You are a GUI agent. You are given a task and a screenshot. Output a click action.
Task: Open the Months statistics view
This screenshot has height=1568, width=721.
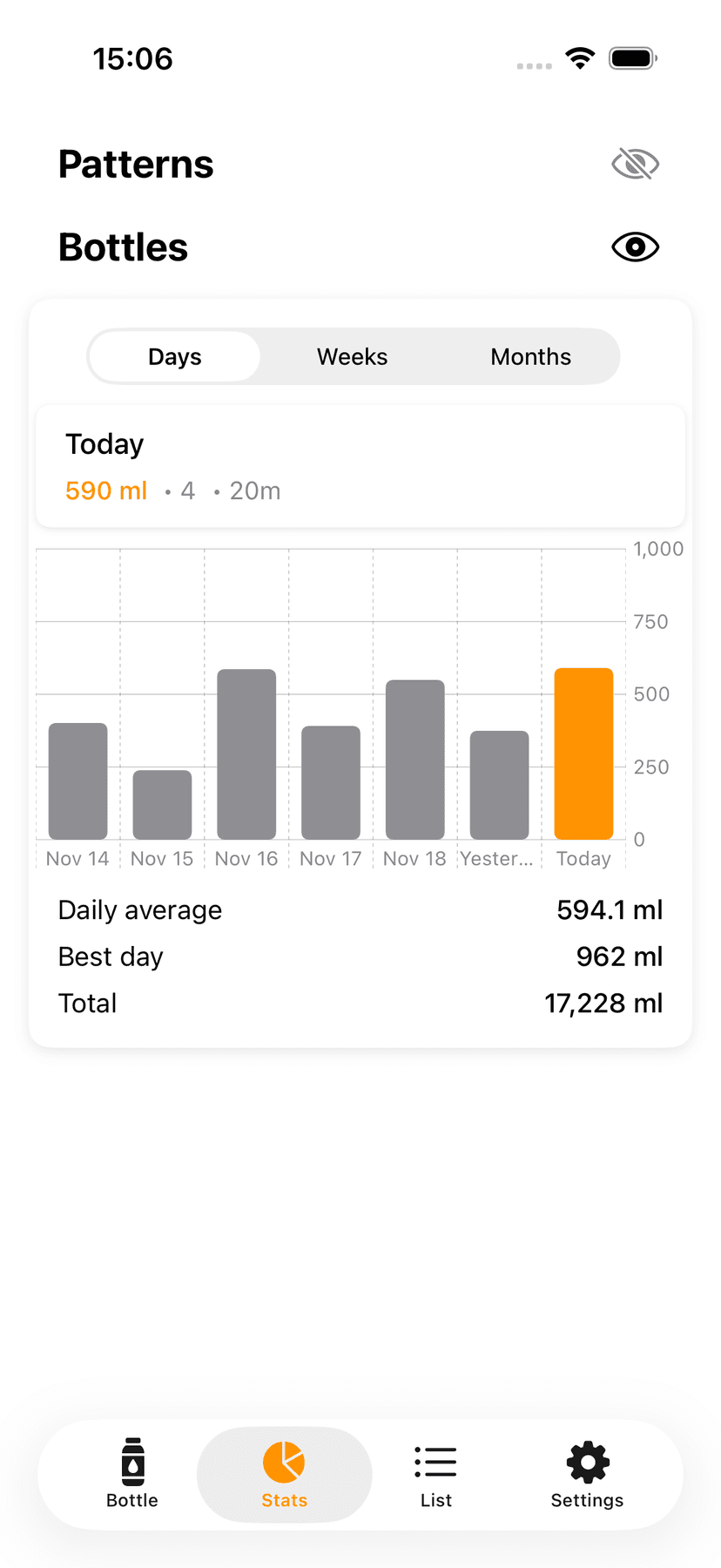coord(530,356)
